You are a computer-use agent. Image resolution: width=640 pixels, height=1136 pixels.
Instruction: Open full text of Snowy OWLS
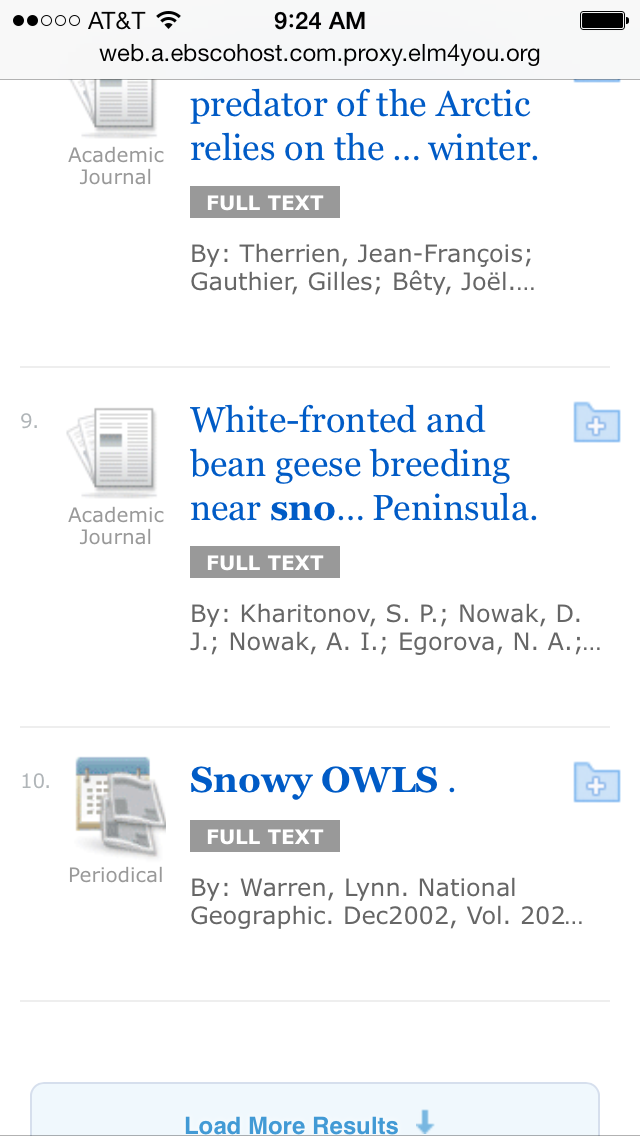tap(265, 836)
